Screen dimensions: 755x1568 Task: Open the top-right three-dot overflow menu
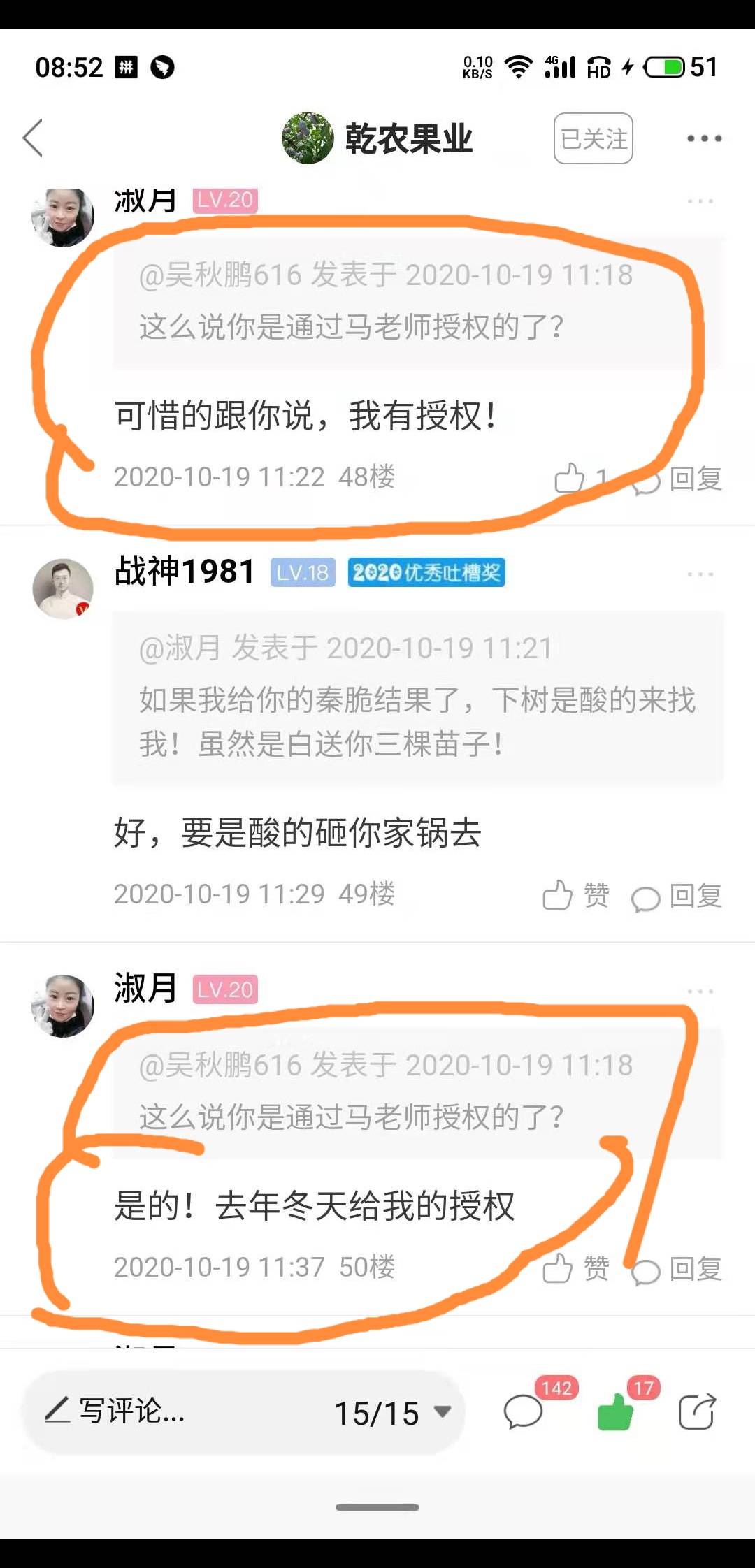pos(704,138)
